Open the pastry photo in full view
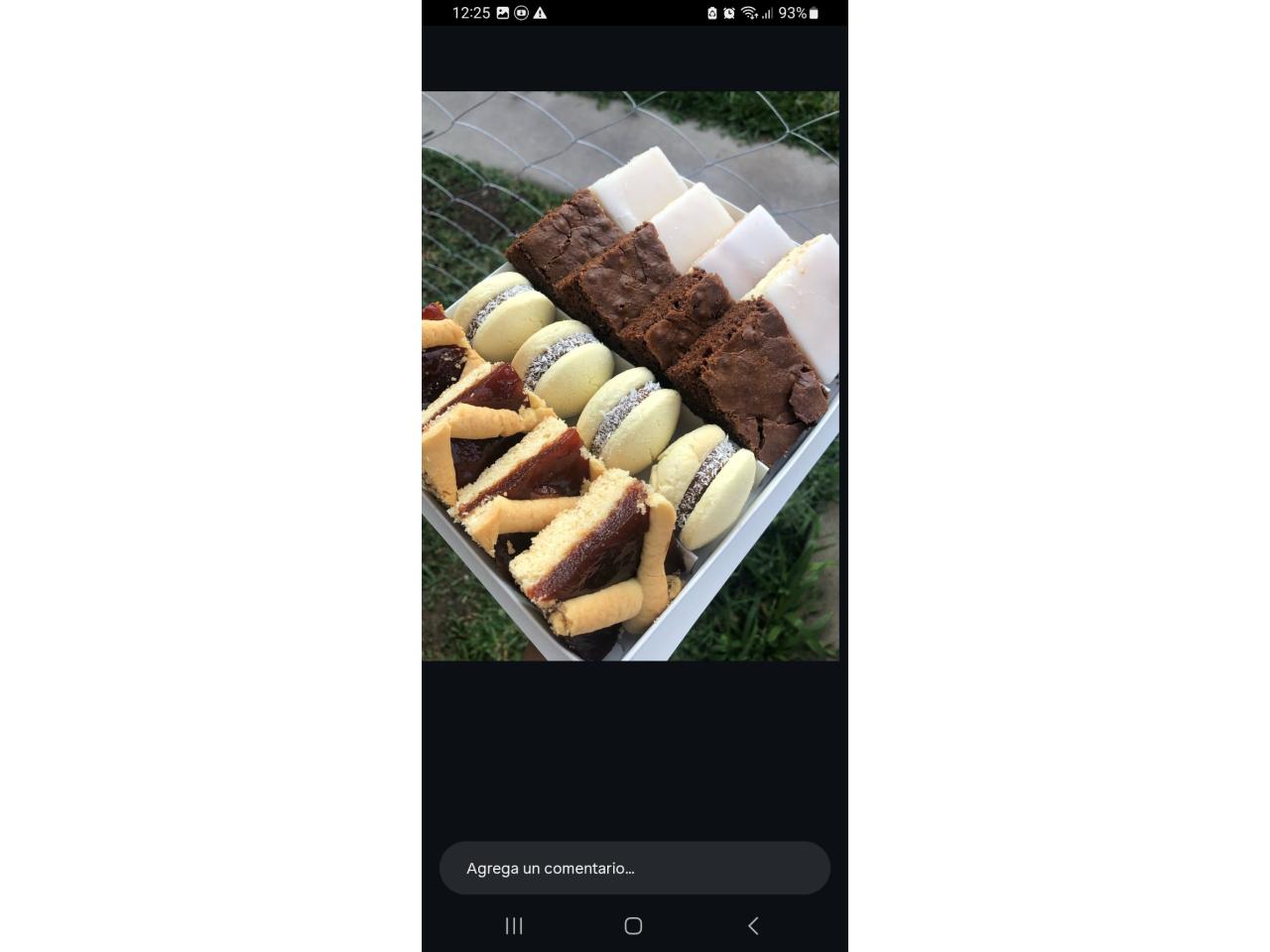Viewport: 1270px width, 952px height. 630,376
